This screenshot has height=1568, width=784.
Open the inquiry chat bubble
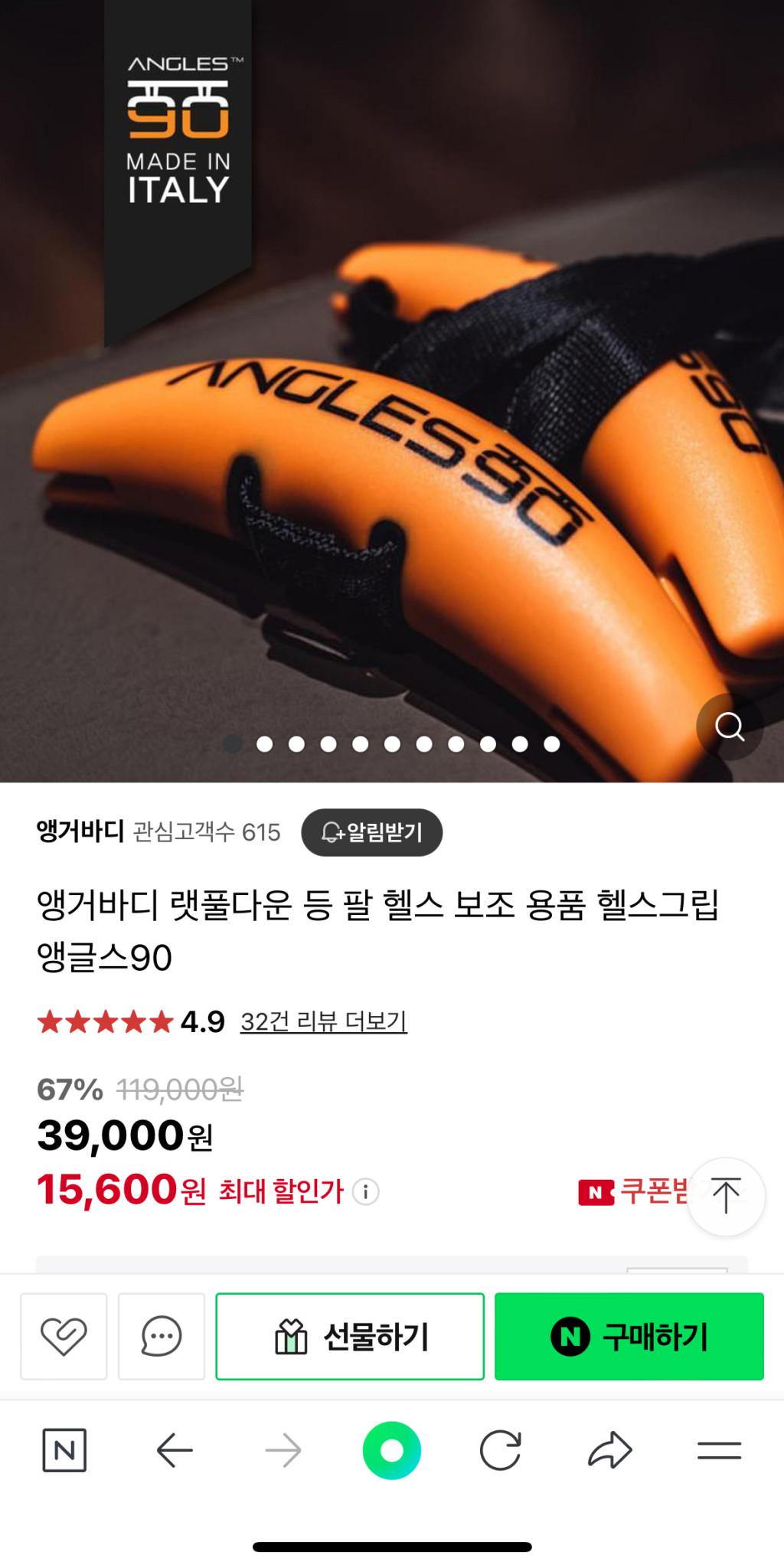click(x=162, y=1336)
